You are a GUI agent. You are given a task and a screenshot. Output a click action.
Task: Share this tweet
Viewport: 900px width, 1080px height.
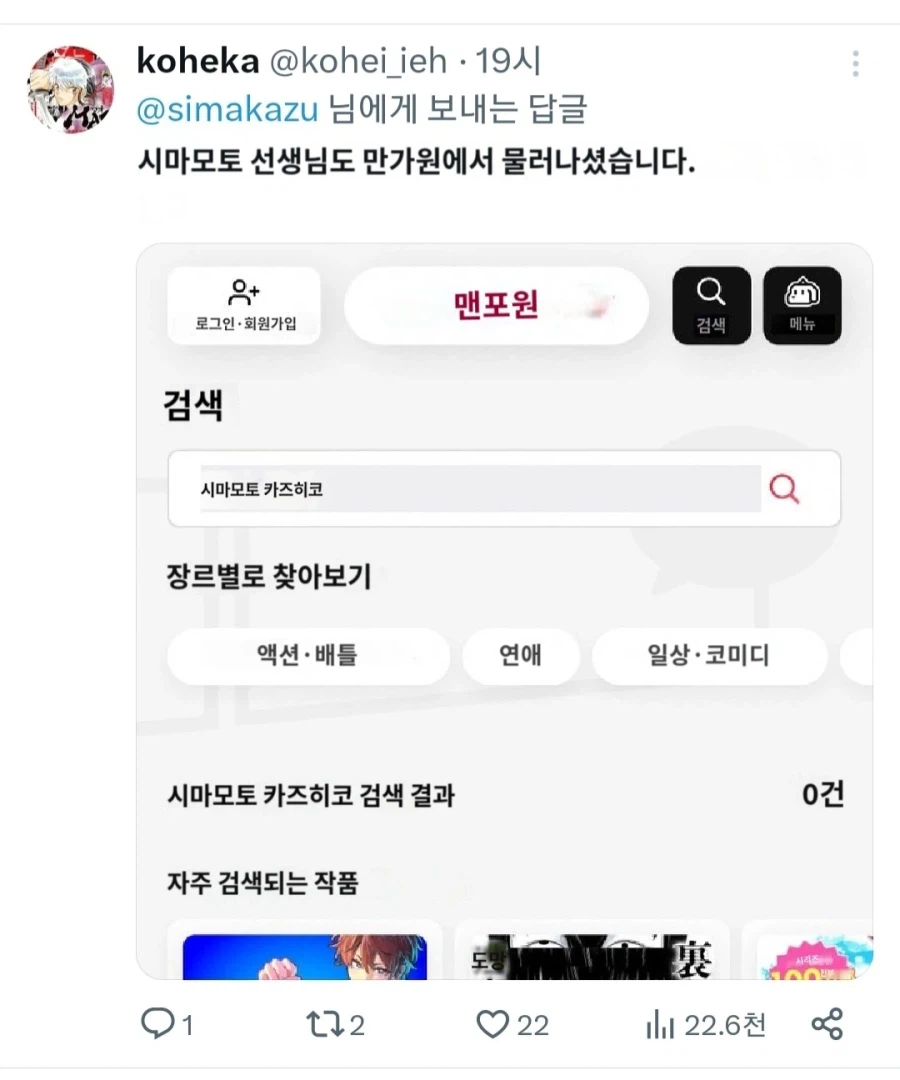(827, 1024)
